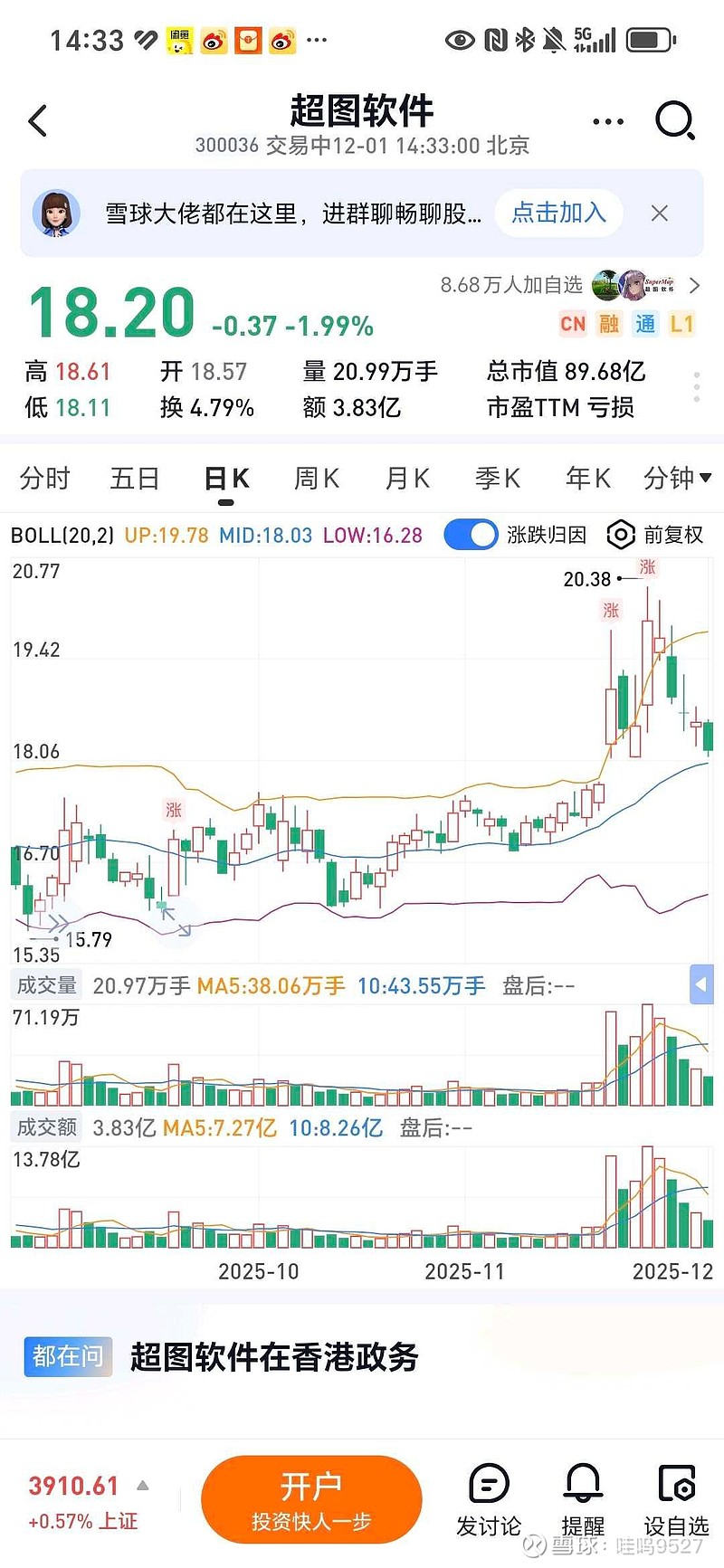Switch to the 分时 chart tab

click(44, 478)
